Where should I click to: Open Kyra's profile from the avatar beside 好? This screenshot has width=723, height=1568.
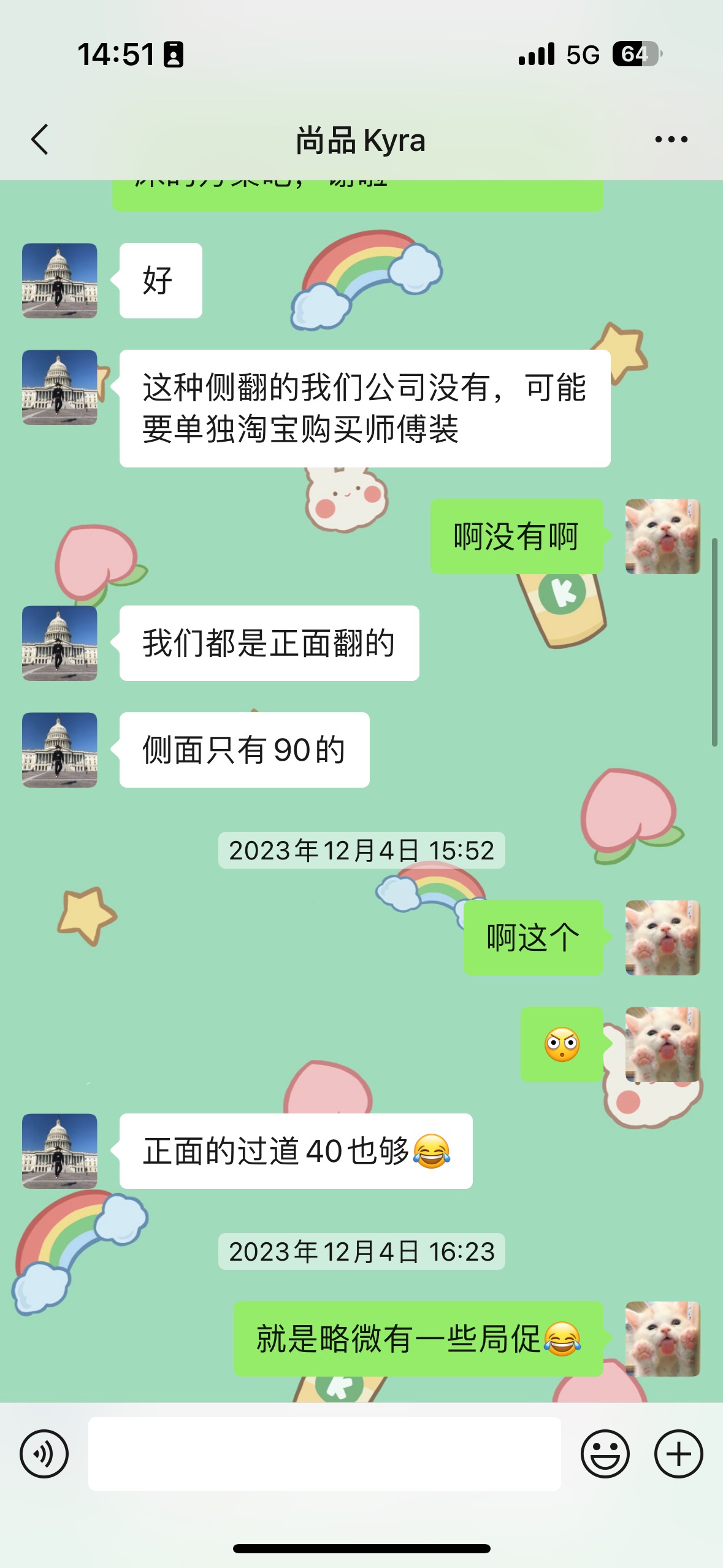click(x=59, y=281)
